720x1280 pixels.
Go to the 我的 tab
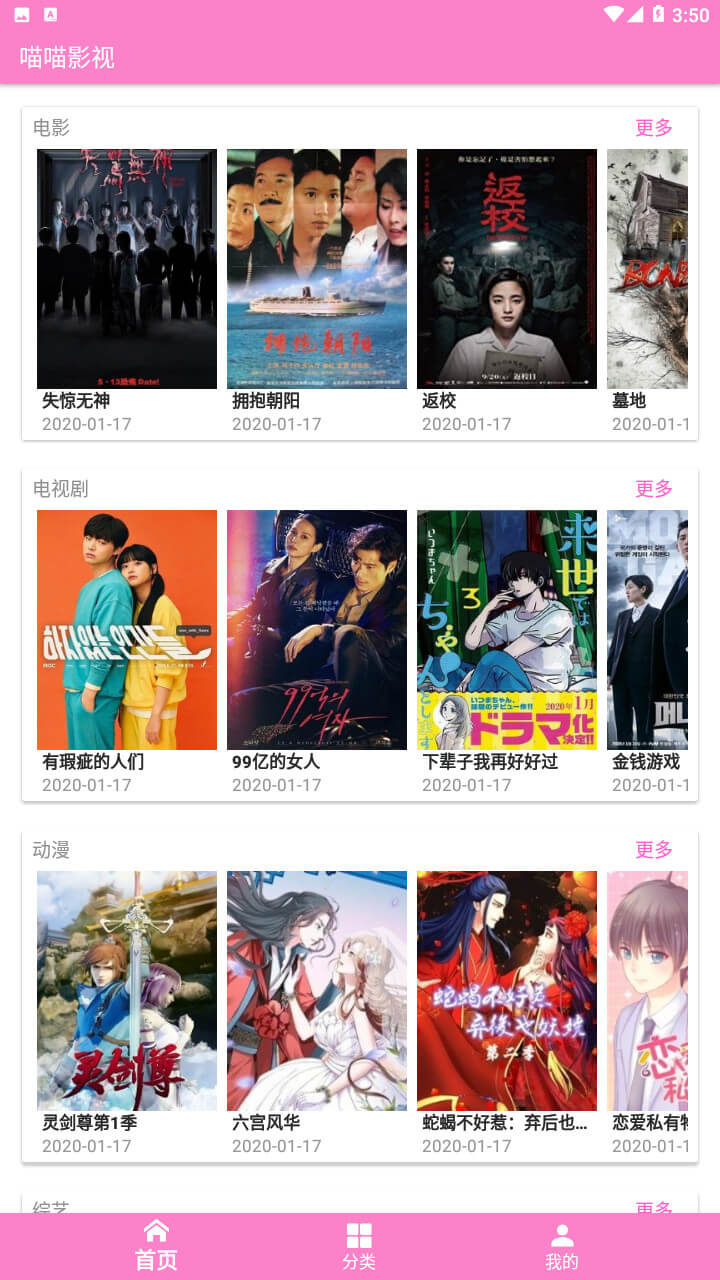(x=562, y=1246)
